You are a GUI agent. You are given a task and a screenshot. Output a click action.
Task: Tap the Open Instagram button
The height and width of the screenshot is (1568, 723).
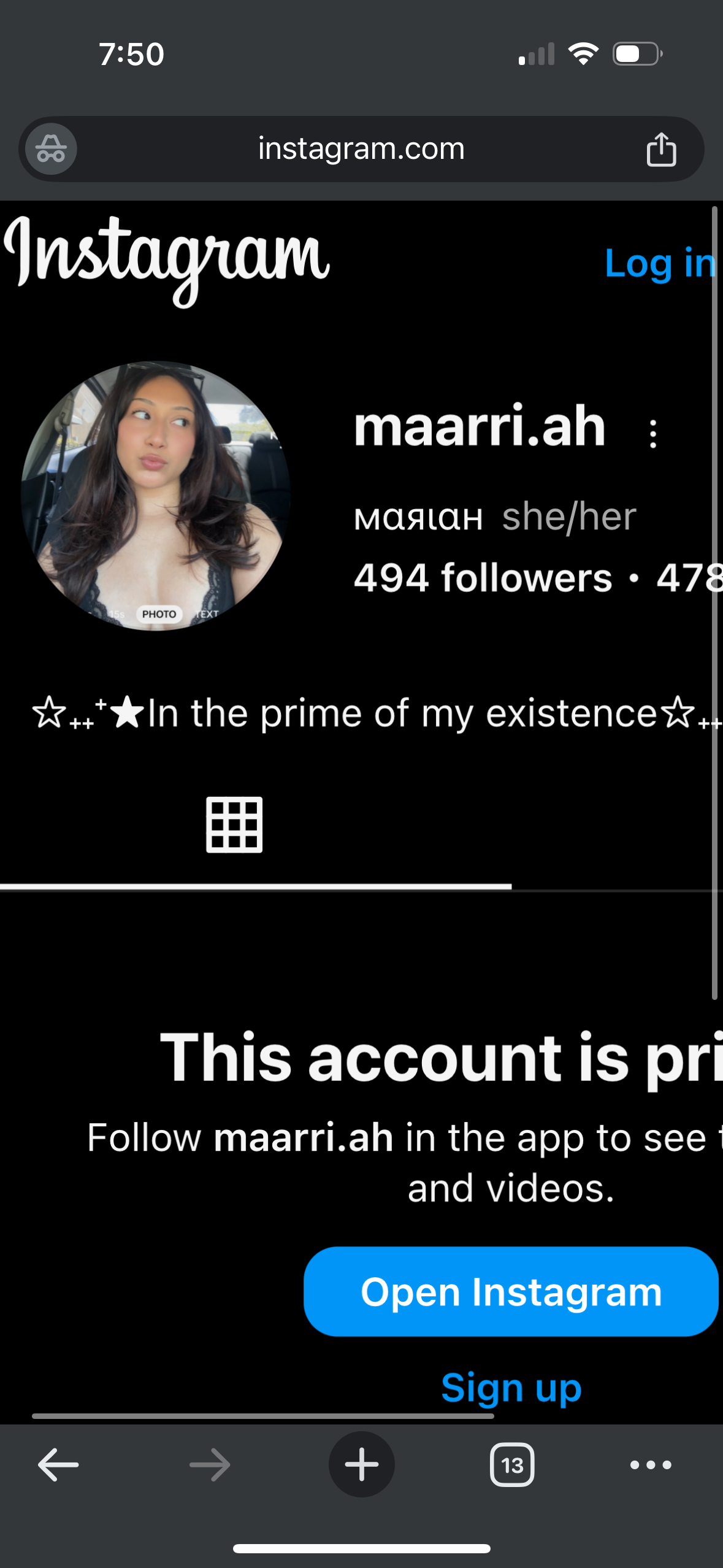pyautogui.click(x=511, y=1291)
